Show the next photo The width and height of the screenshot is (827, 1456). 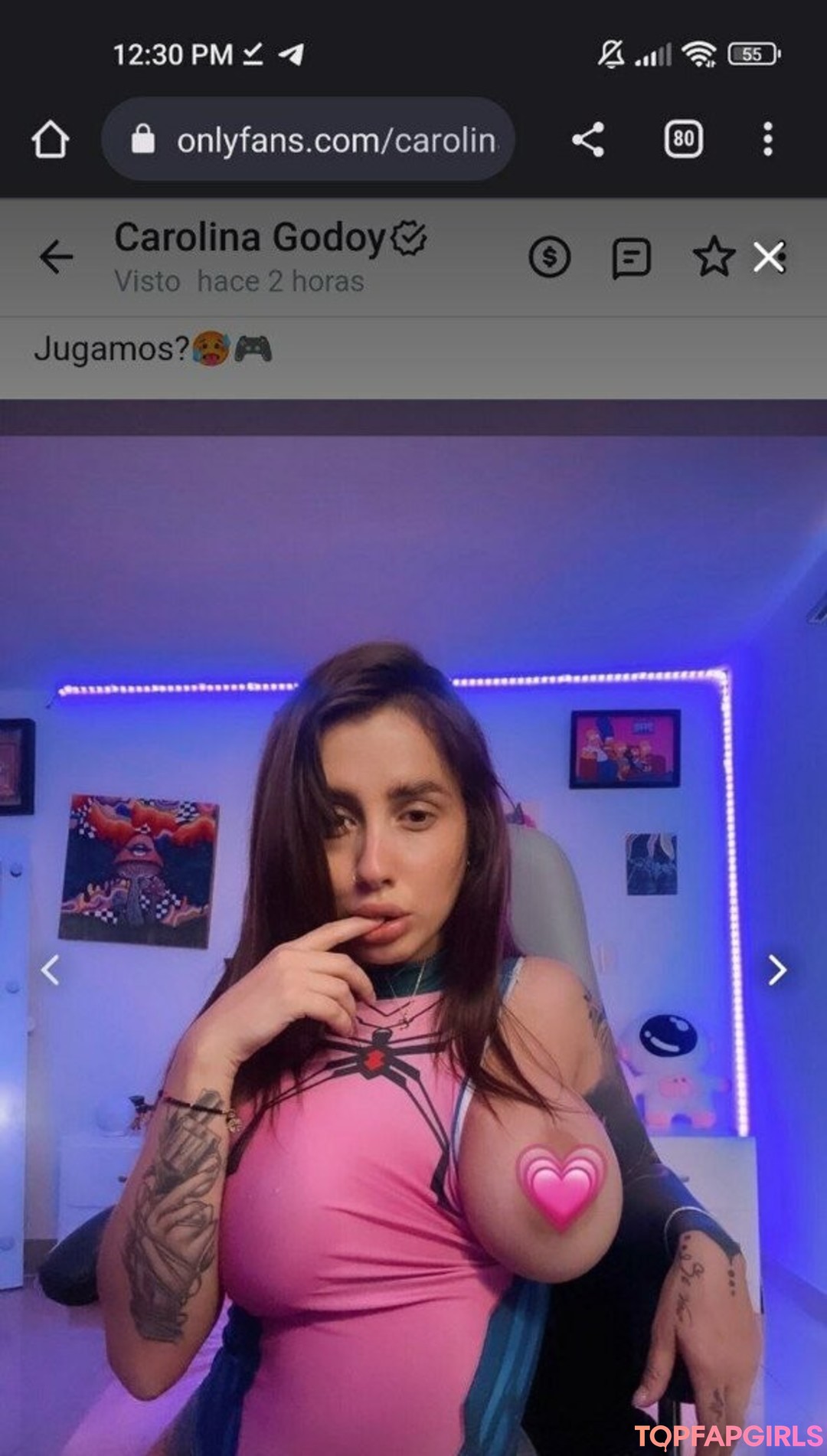tap(776, 970)
